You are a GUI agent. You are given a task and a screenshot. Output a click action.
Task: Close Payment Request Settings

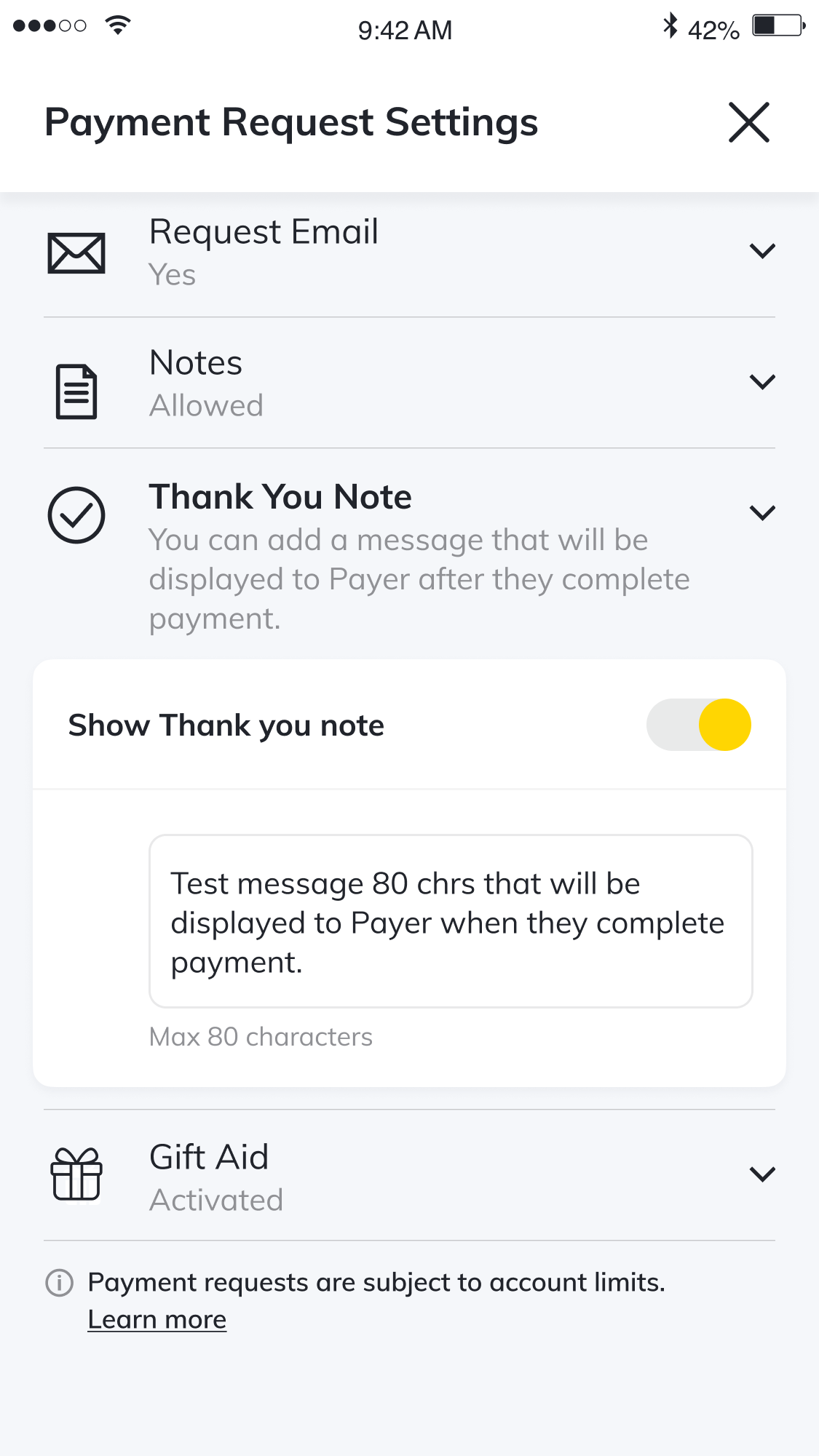pos(748,122)
